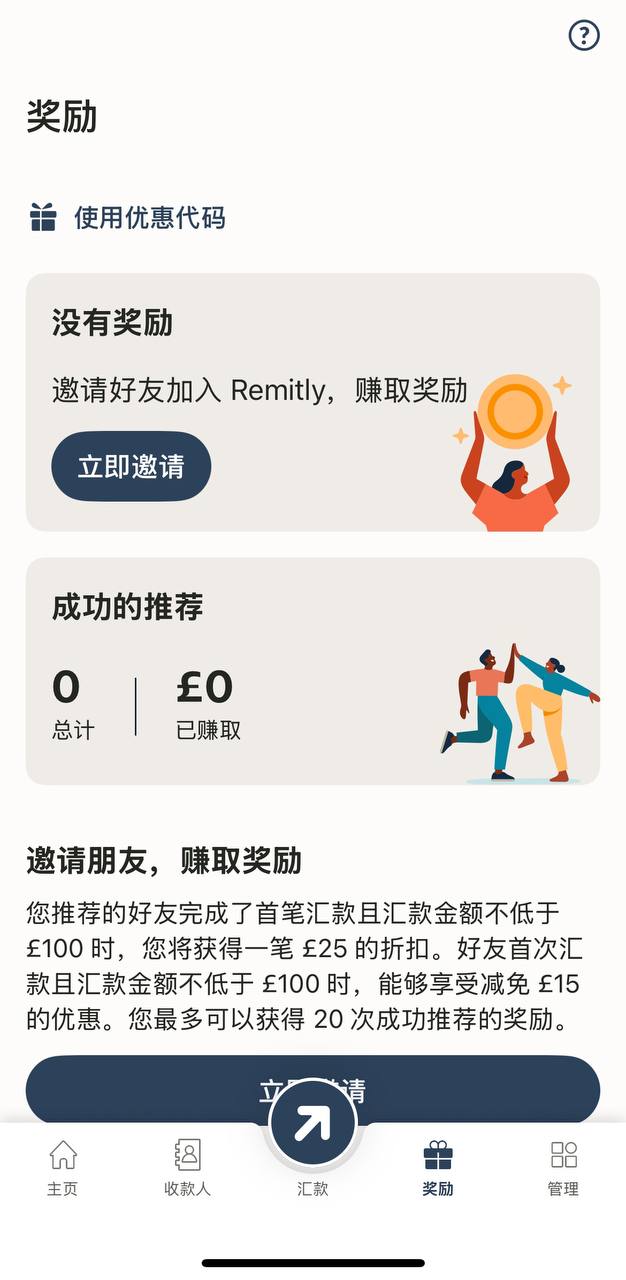
Task: Tap 立即邀请 in the 没有奖励 card
Action: pos(131,466)
